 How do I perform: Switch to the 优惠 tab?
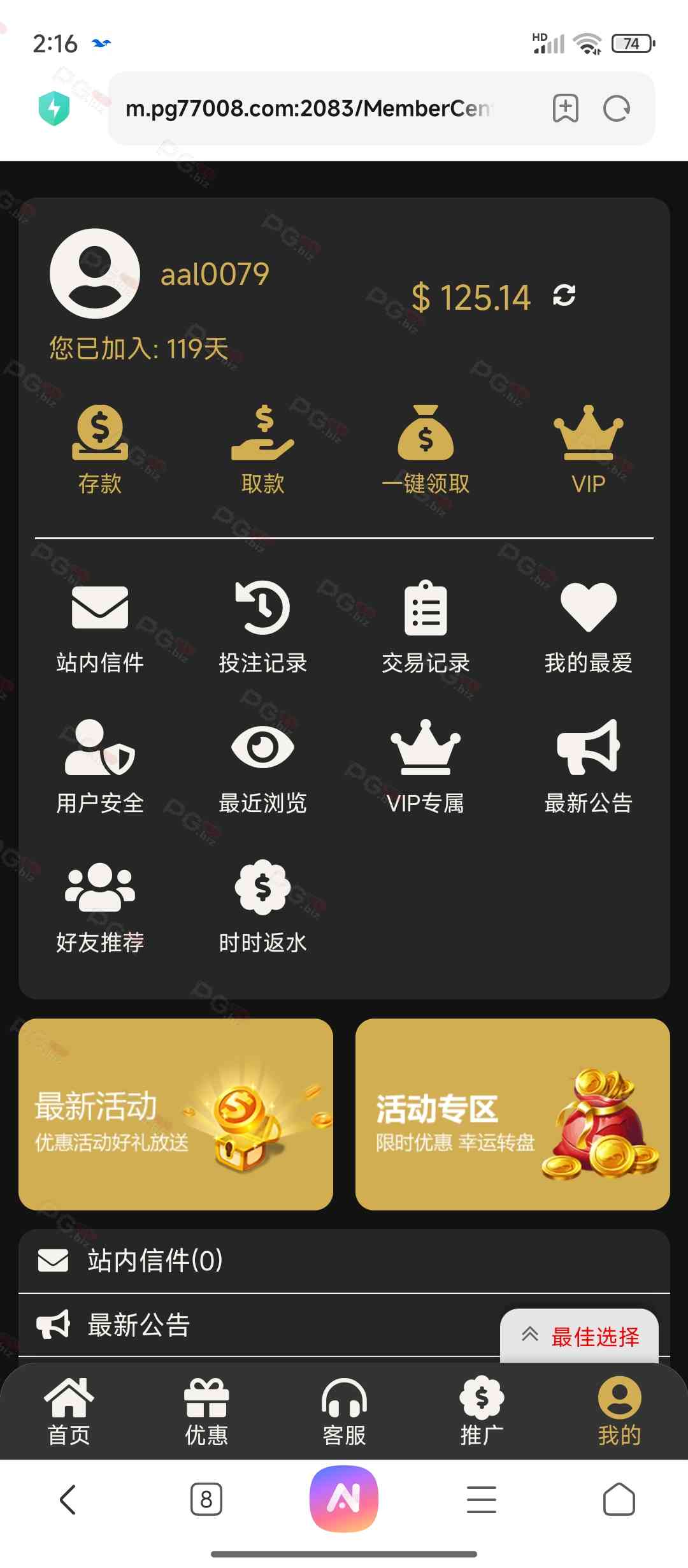tap(206, 1411)
